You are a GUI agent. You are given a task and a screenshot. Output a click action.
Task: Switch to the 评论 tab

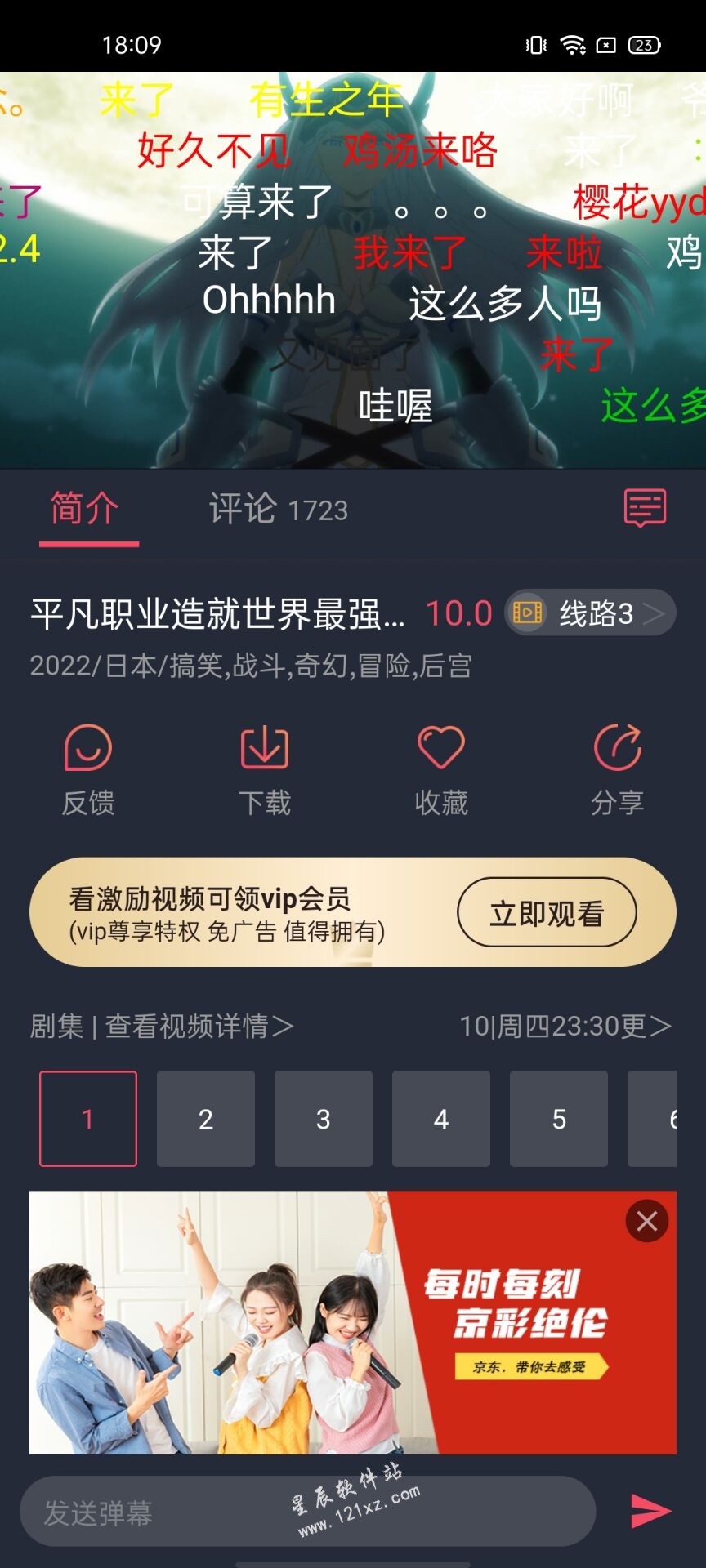point(278,510)
